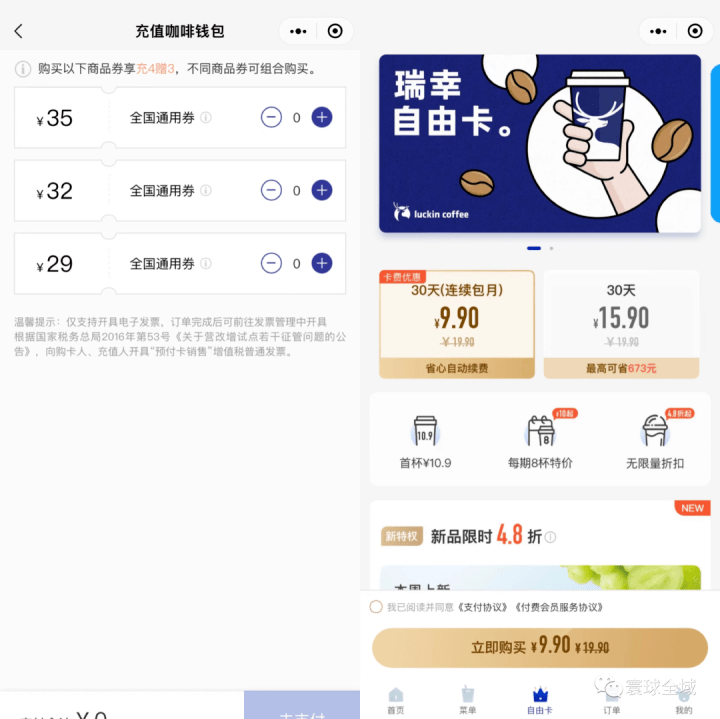Screen dimensions: 720x719
Task: Show info for the ¥35 全国通用券
Action: point(206,118)
